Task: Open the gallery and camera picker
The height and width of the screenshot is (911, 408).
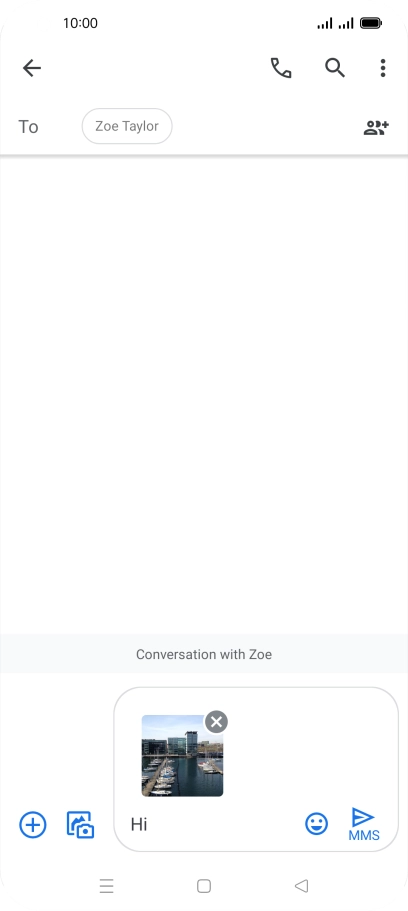Action: [80, 824]
